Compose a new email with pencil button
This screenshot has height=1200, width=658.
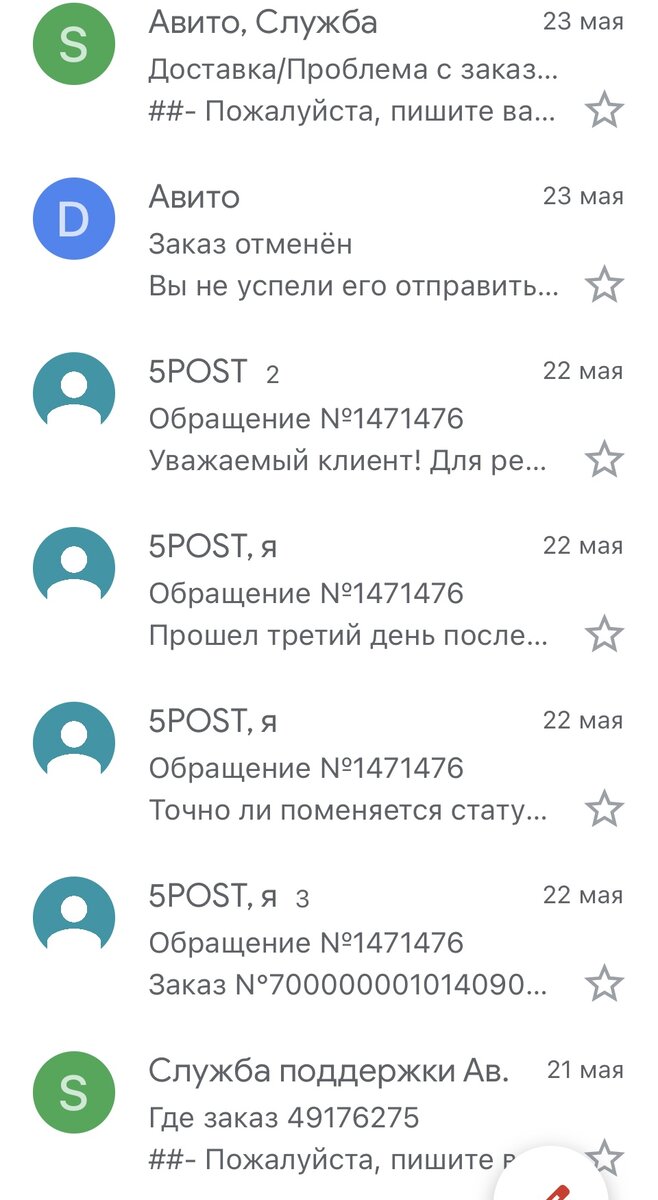point(560,1190)
